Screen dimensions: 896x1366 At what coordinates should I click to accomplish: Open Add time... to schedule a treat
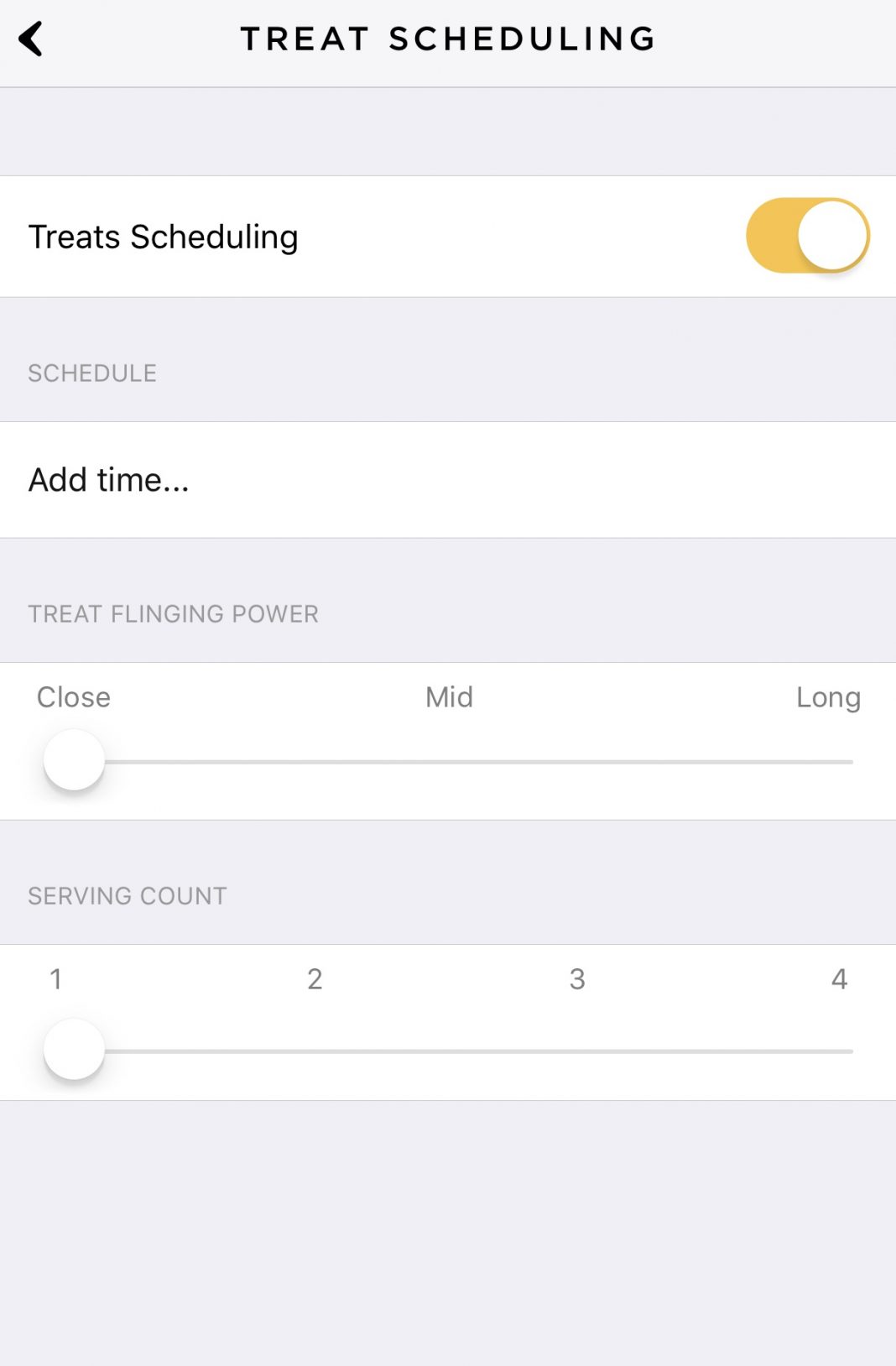coord(109,480)
